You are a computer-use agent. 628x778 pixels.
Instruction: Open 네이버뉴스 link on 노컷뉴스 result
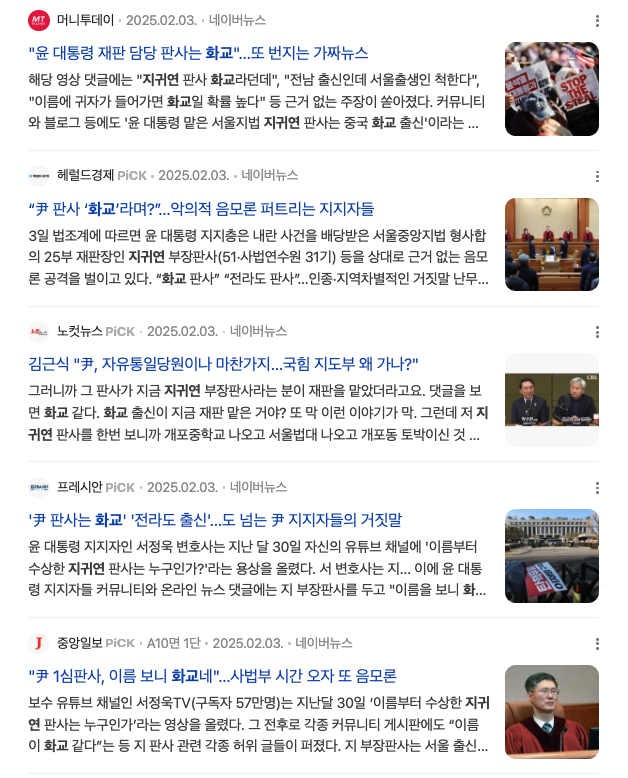(x=258, y=331)
